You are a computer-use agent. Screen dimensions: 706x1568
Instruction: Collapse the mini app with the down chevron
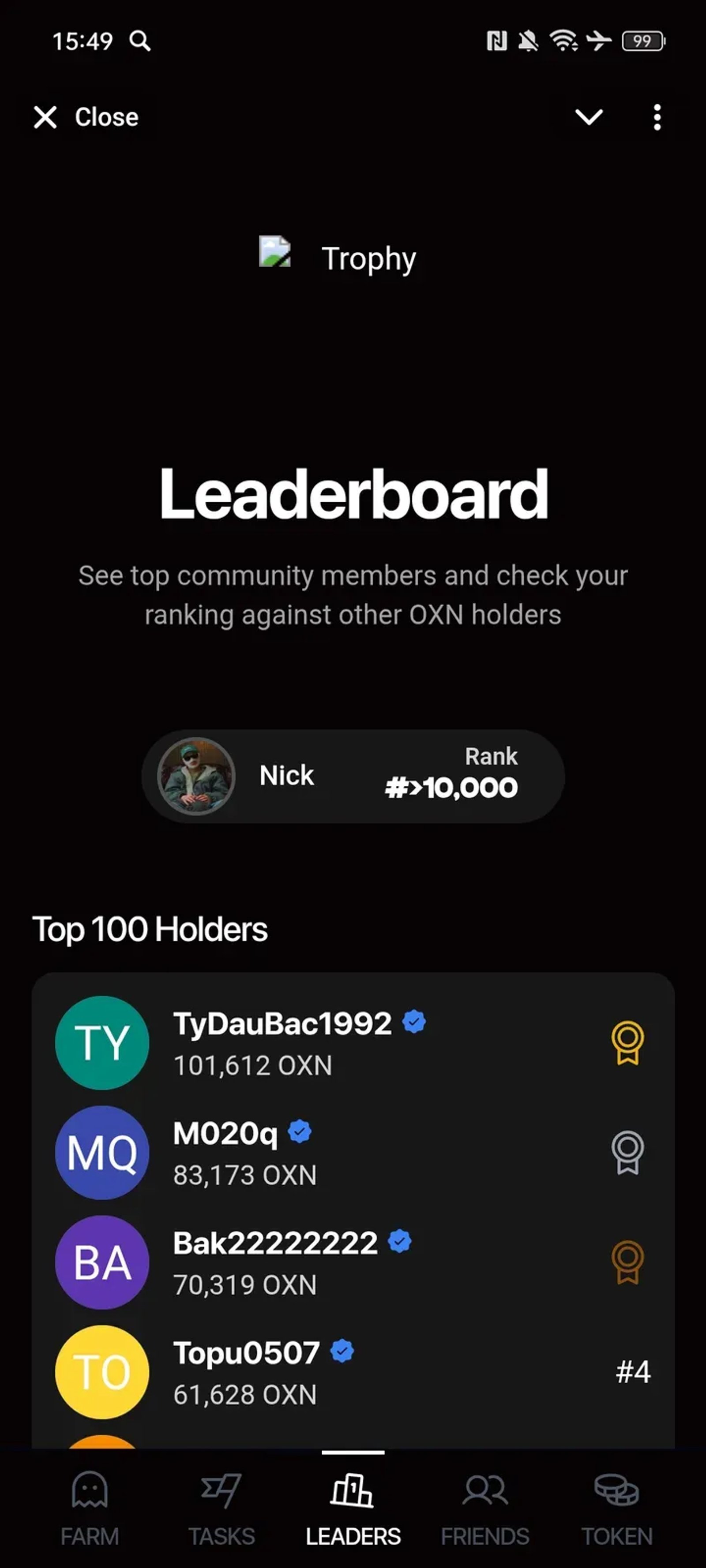click(x=589, y=117)
